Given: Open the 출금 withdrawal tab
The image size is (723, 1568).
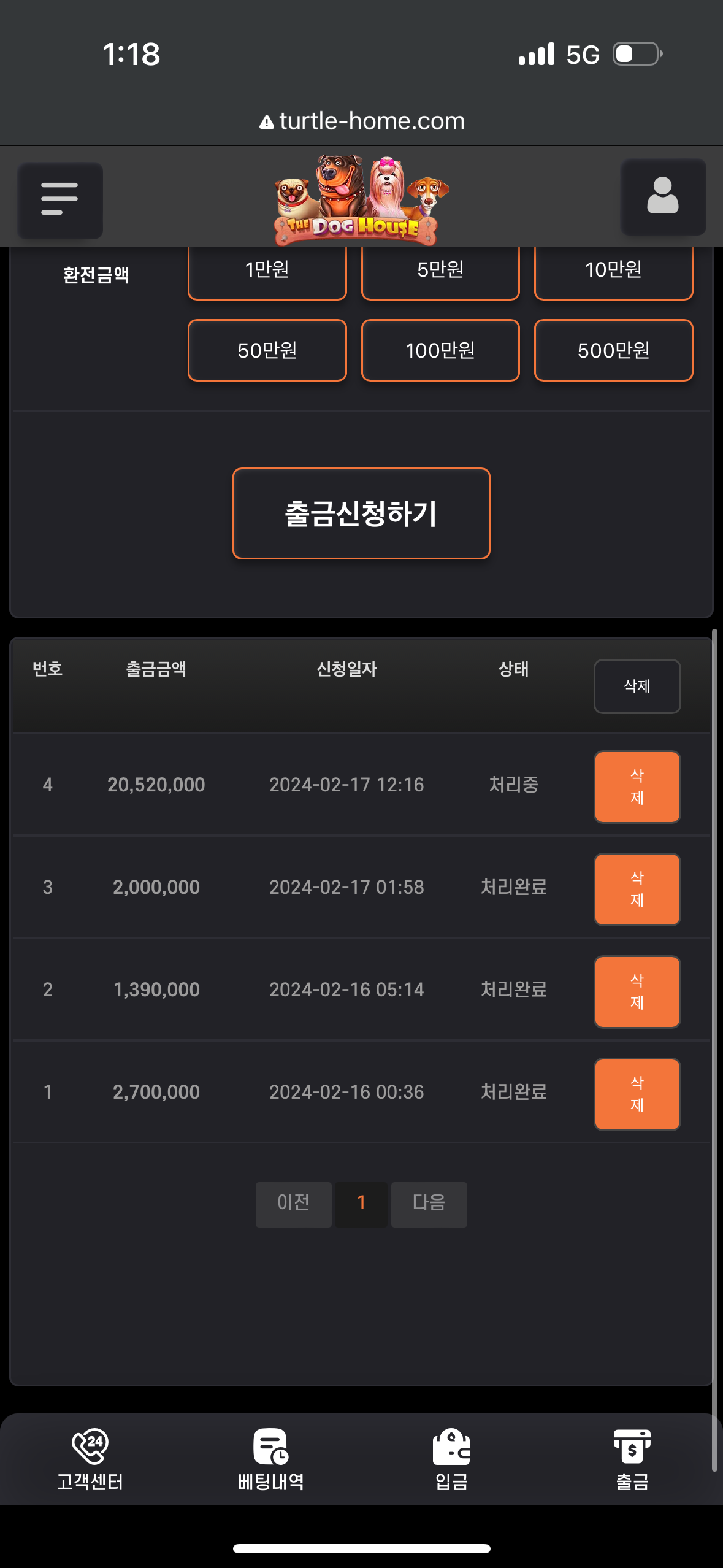Looking at the screenshot, I should pos(632,1460).
